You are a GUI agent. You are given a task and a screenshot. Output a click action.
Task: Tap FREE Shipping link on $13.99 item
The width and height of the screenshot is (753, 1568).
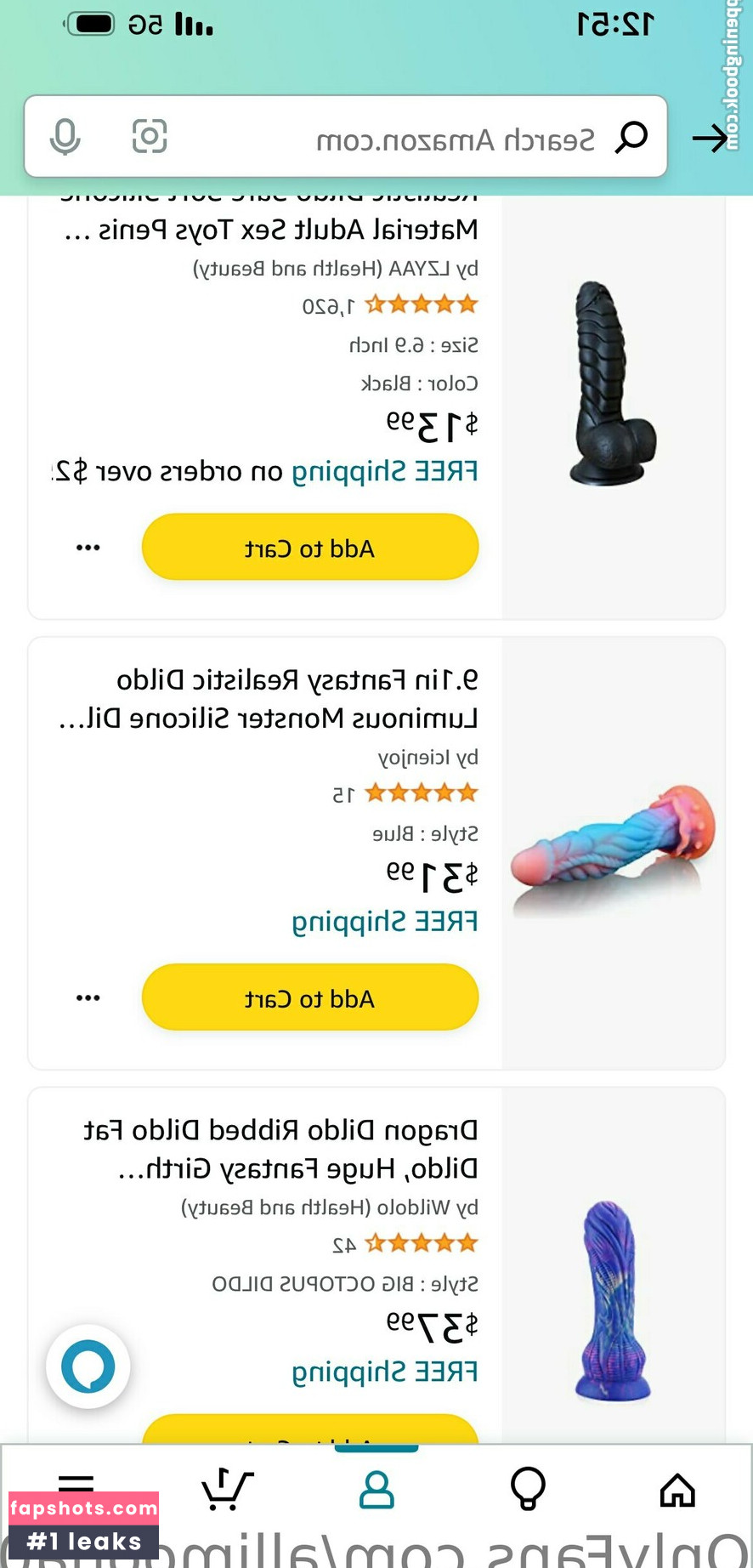coord(384,471)
